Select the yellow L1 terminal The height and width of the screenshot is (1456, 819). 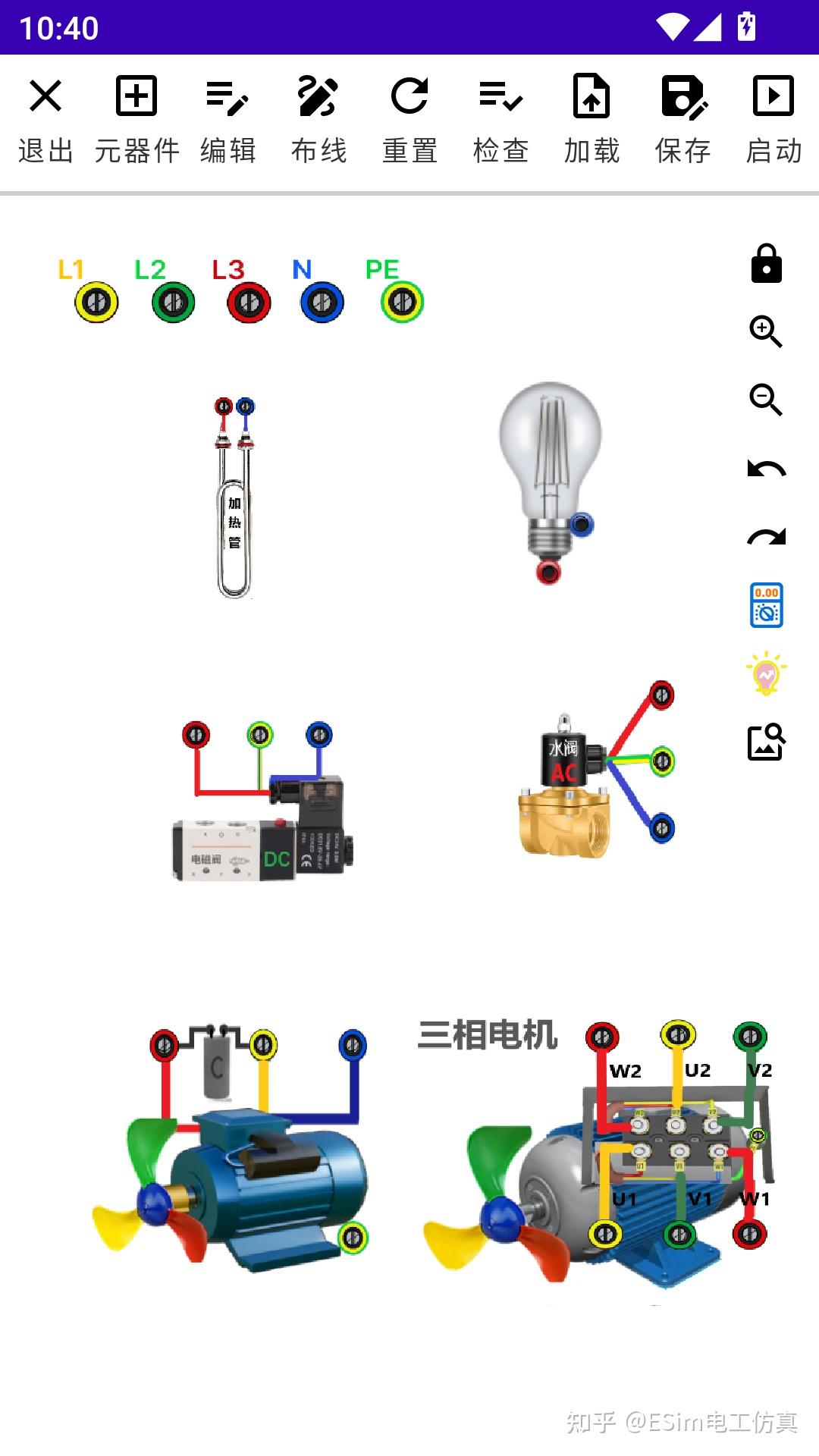(x=95, y=301)
